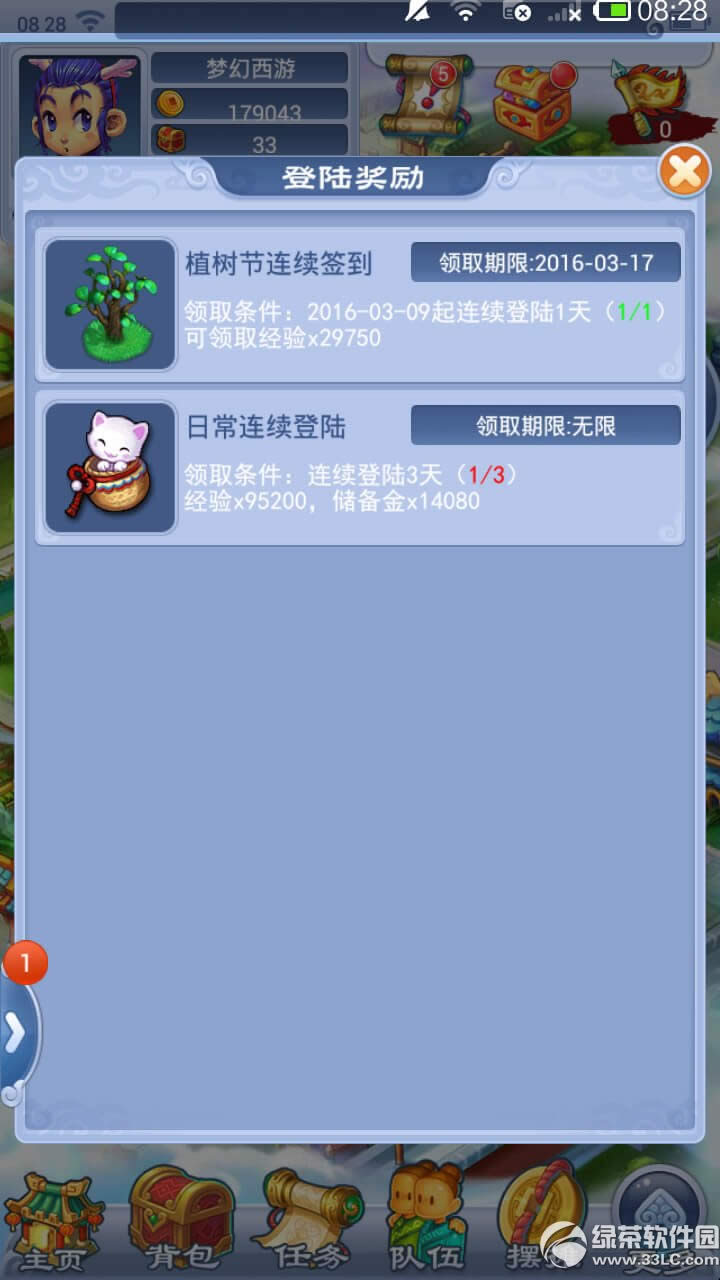The height and width of the screenshot is (1280, 720).
Task: Close the 登陆奖励 dialog
Action: [684, 173]
